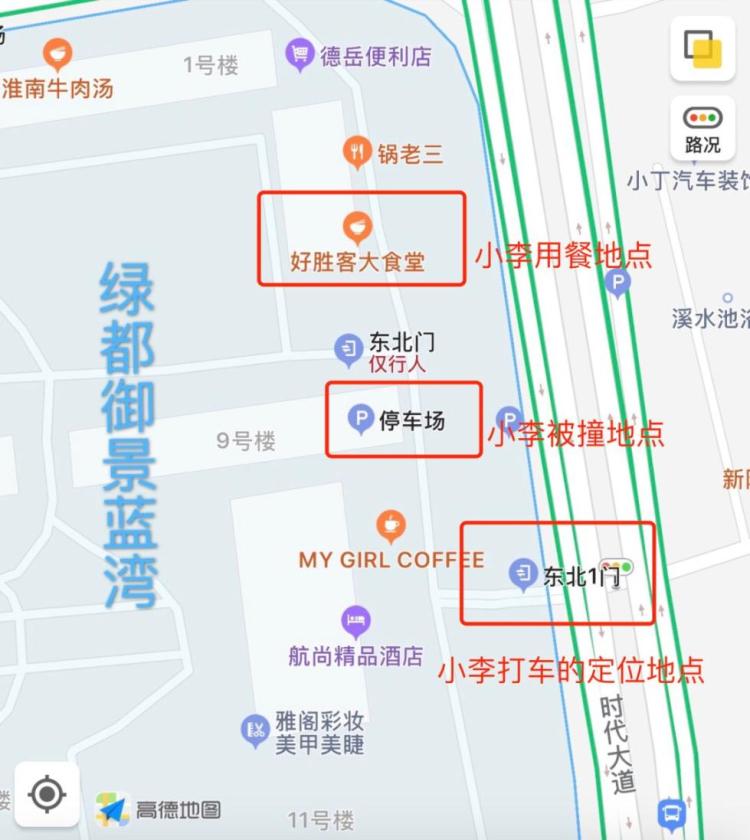
Task: Toggle the 路况 traffic layer
Action: [702, 128]
